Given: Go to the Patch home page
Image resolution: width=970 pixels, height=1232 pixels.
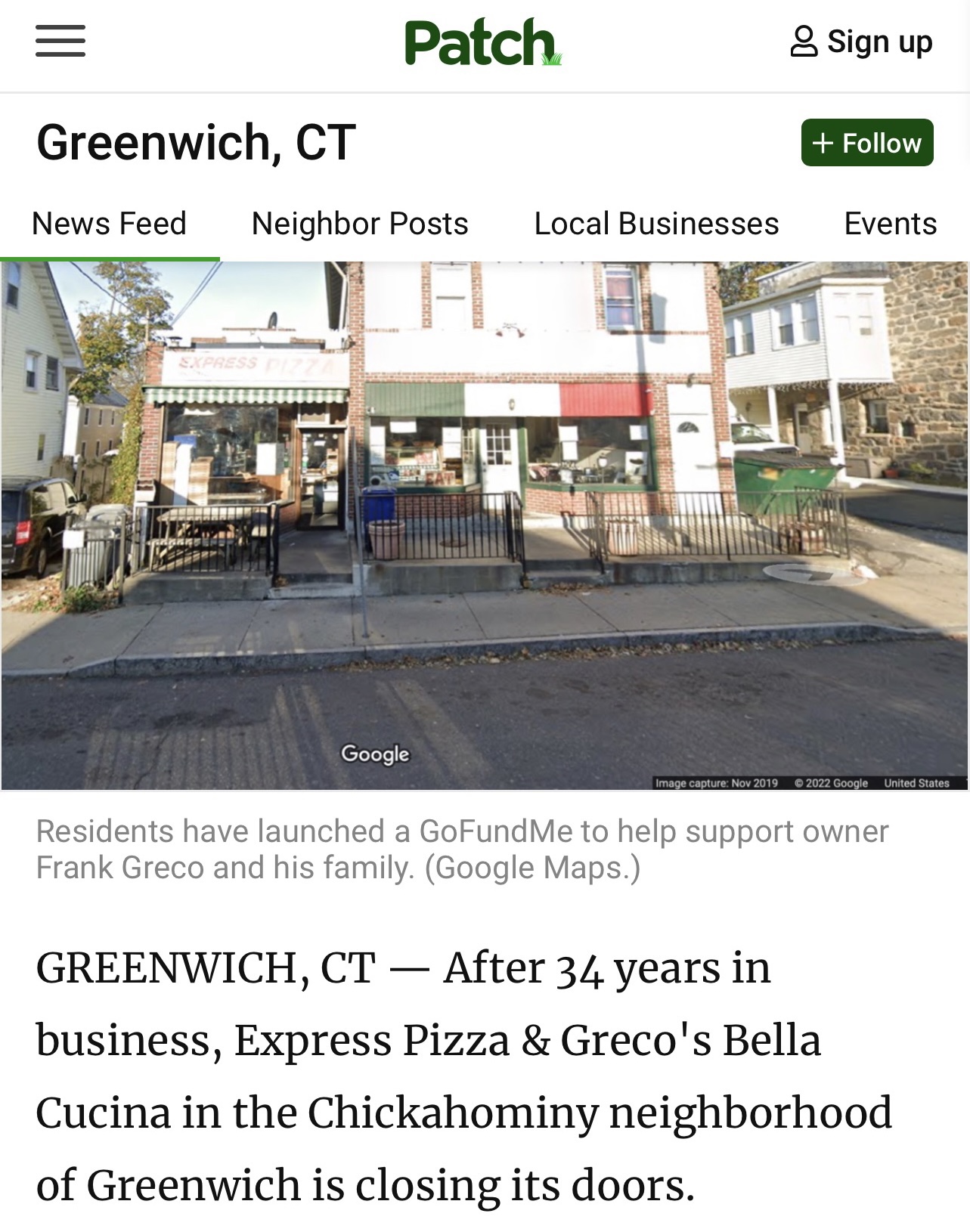Looking at the screenshot, I should click(x=482, y=42).
